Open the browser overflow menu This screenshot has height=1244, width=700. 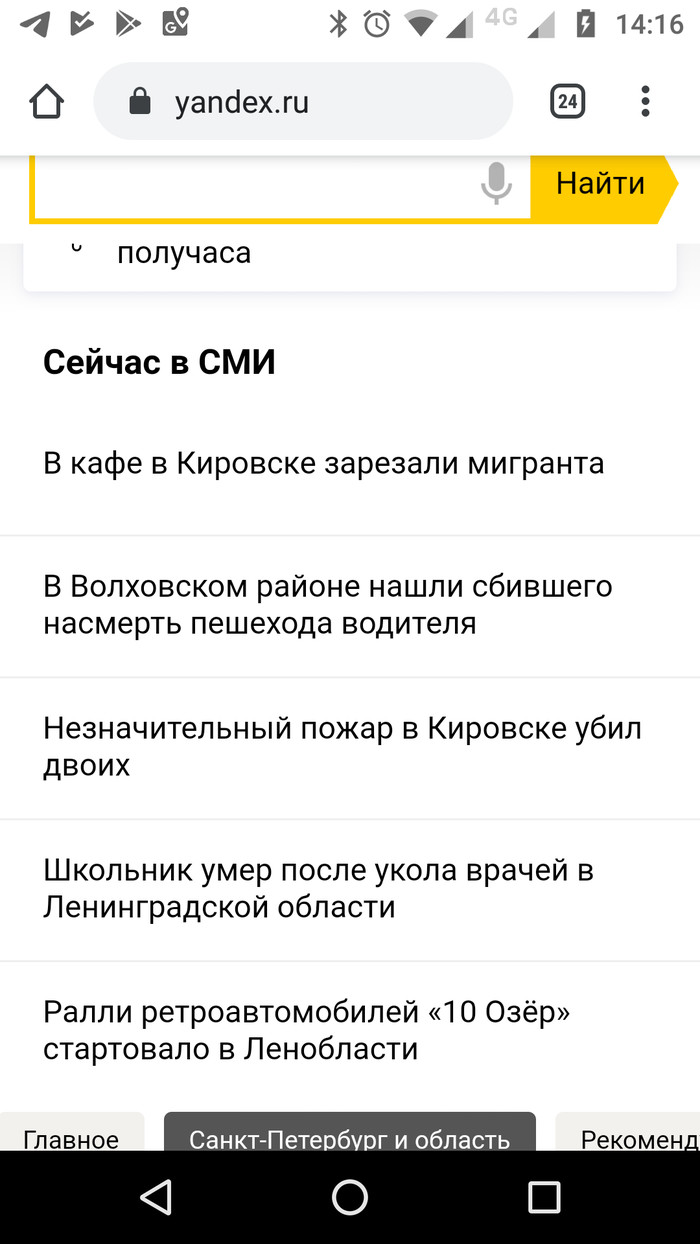coord(645,102)
